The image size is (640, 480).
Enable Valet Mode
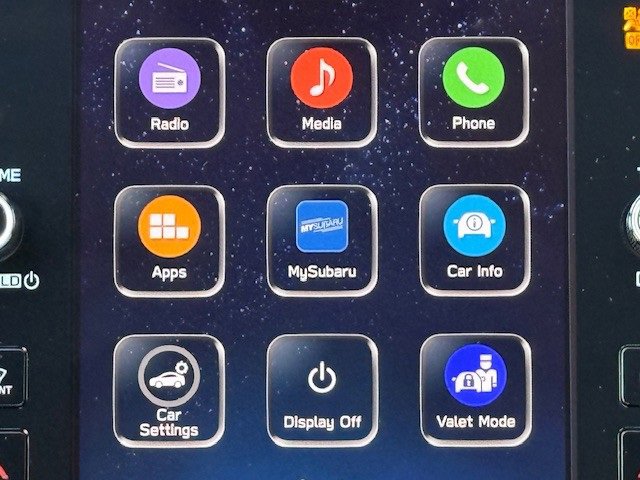click(475, 390)
